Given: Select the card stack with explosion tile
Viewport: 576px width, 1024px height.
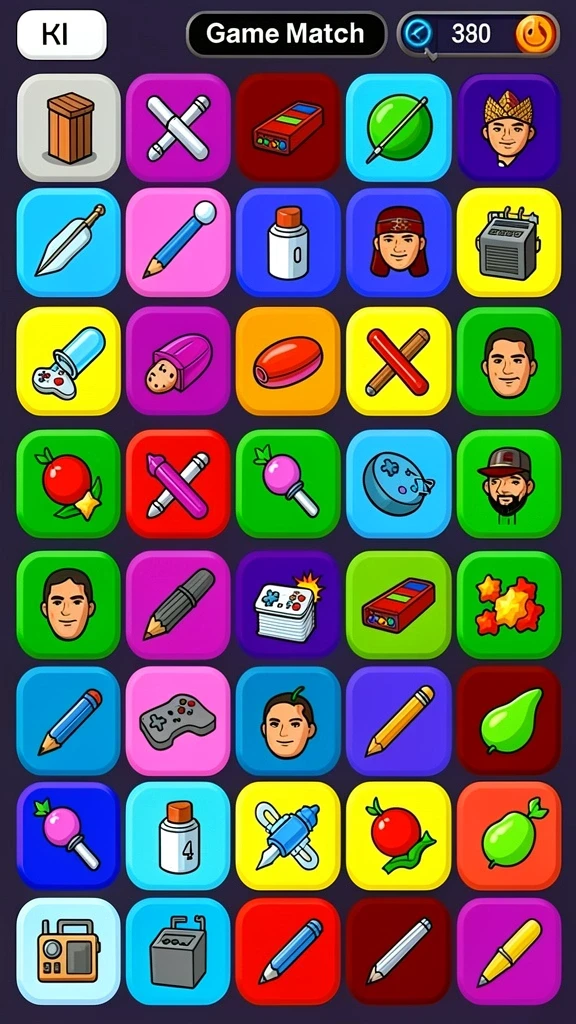Looking at the screenshot, I should [x=288, y=605].
